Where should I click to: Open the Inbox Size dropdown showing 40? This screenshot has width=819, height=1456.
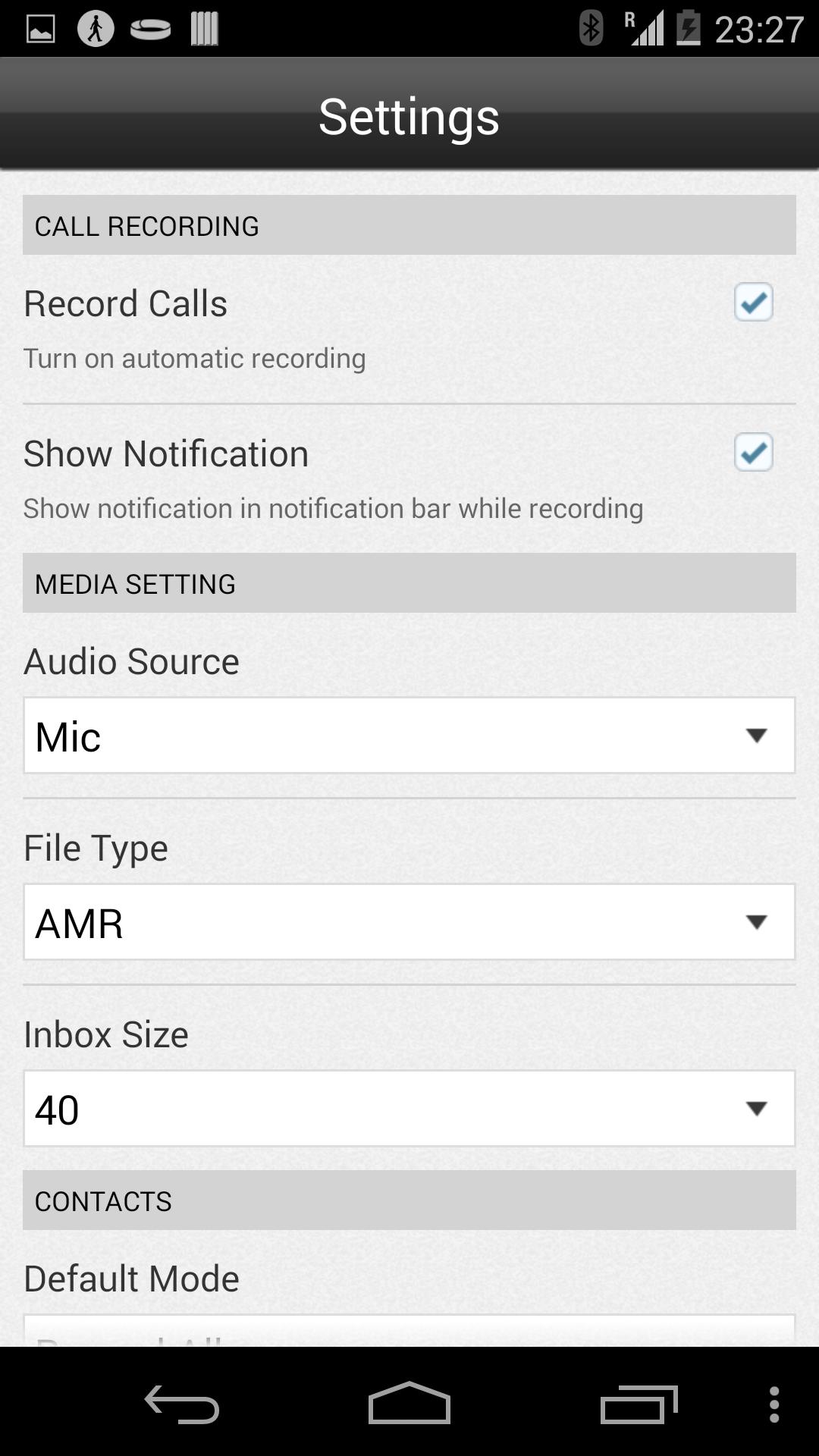click(409, 1109)
